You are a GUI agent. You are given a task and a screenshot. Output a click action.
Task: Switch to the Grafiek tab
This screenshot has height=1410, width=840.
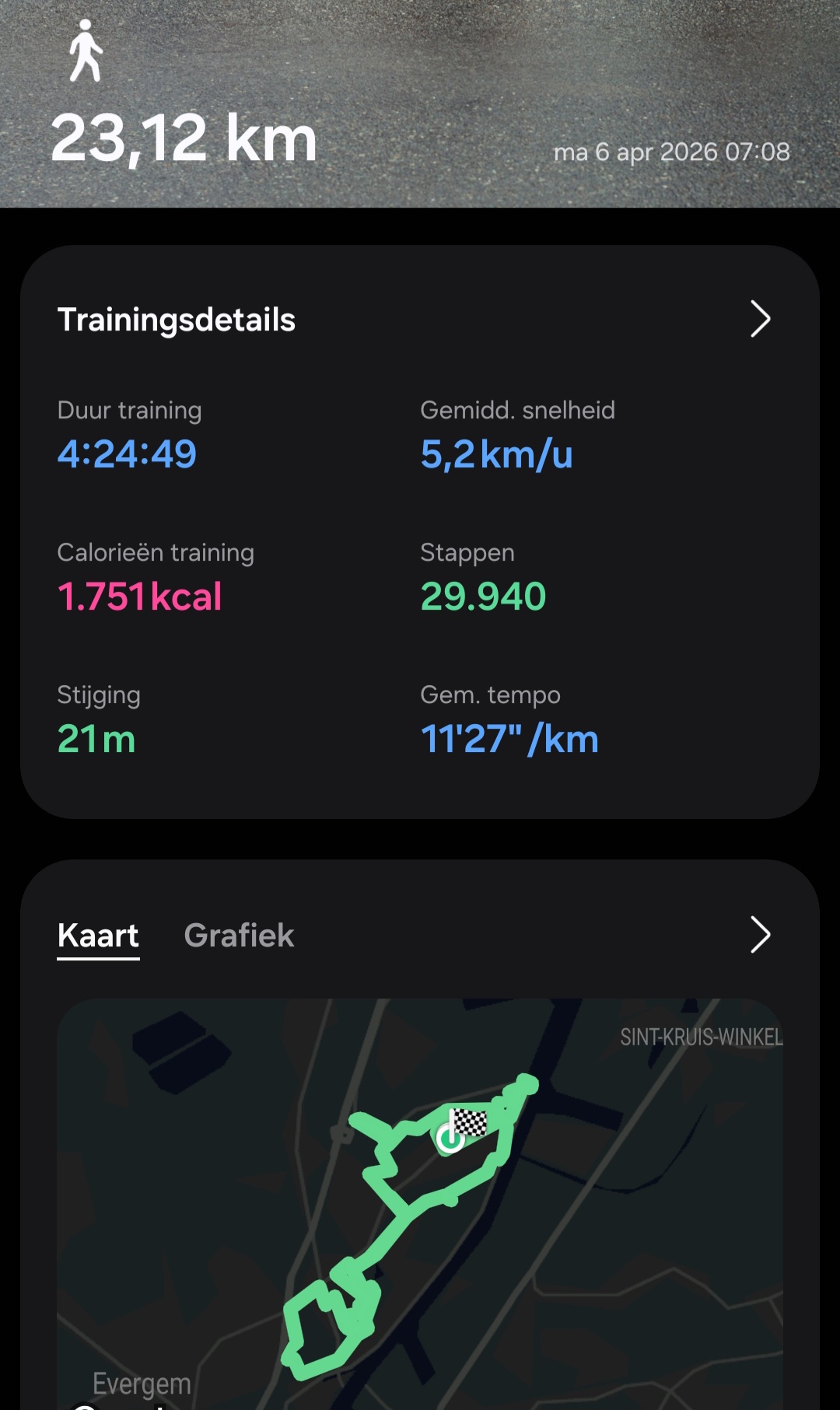coord(239,935)
